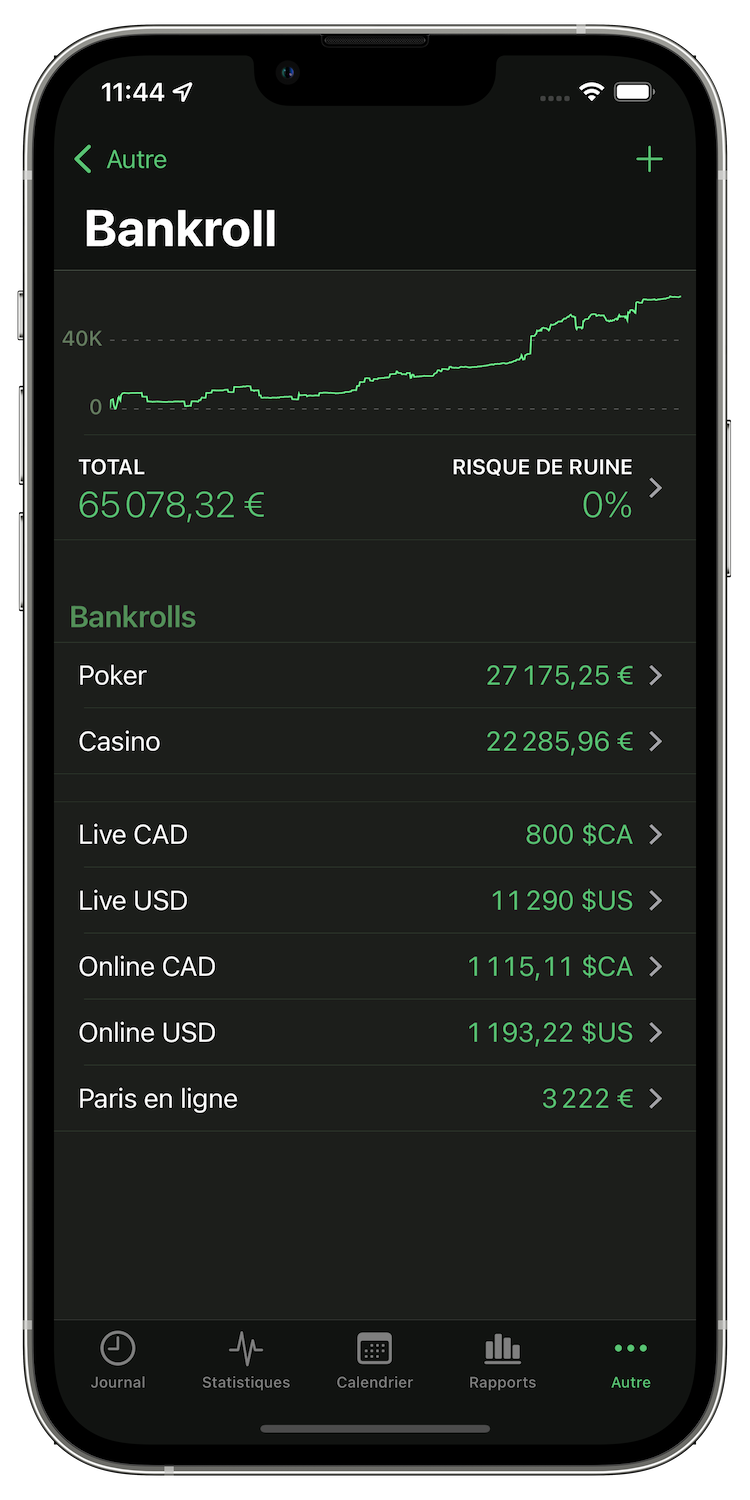The image size is (750, 1500).
Task: Open the Live CAD bankroll entry
Action: pyautogui.click(x=375, y=834)
